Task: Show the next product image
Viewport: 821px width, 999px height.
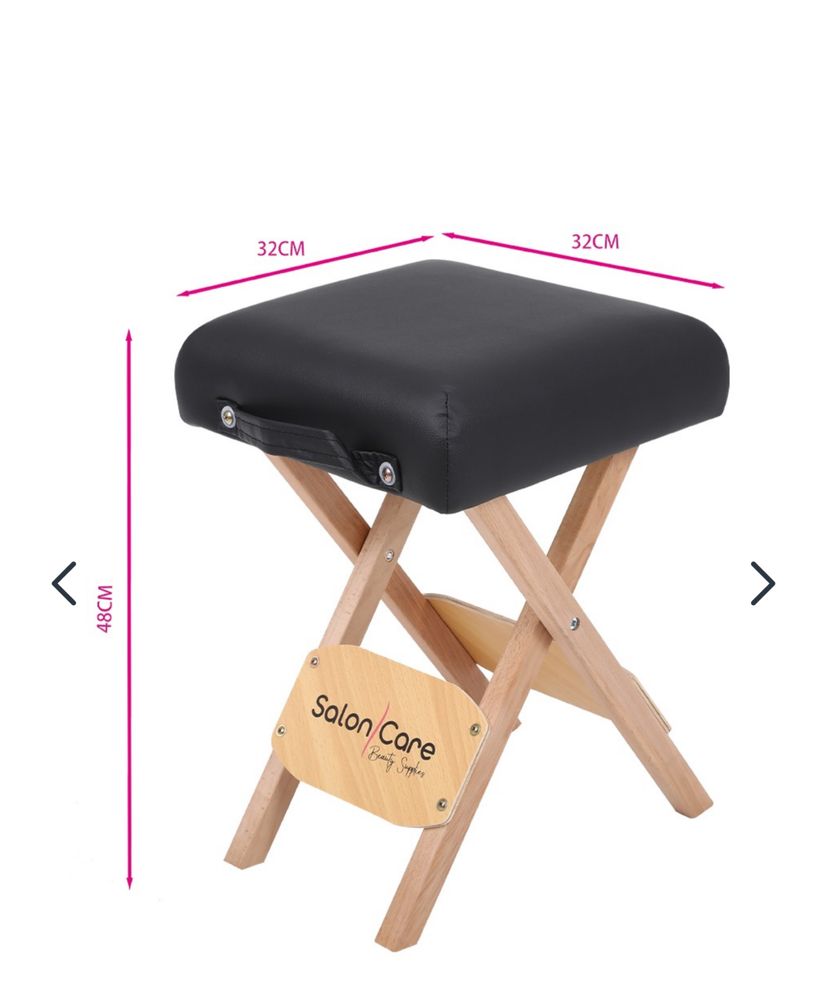Action: click(762, 583)
